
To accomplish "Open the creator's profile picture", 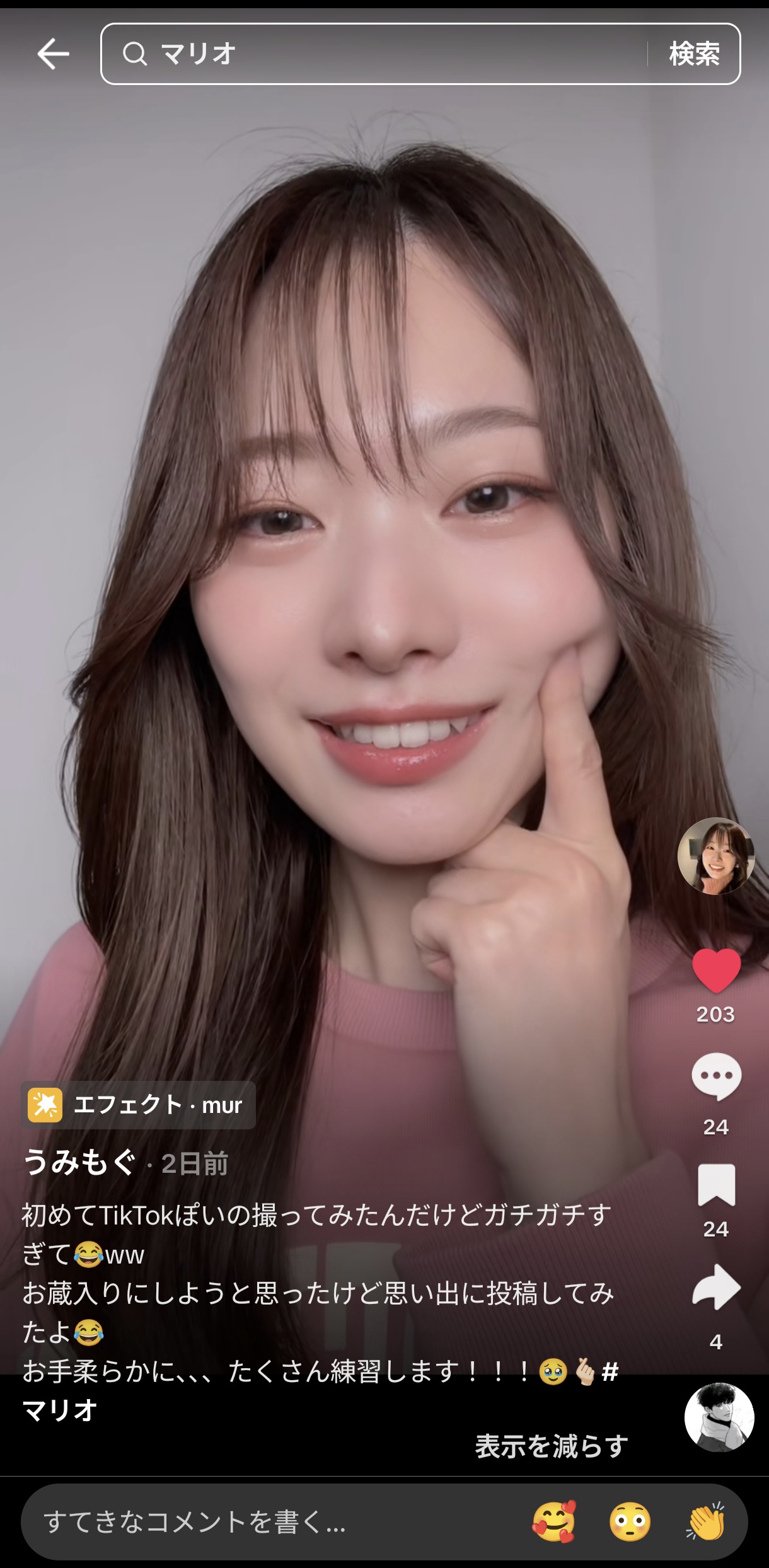I will (x=716, y=855).
